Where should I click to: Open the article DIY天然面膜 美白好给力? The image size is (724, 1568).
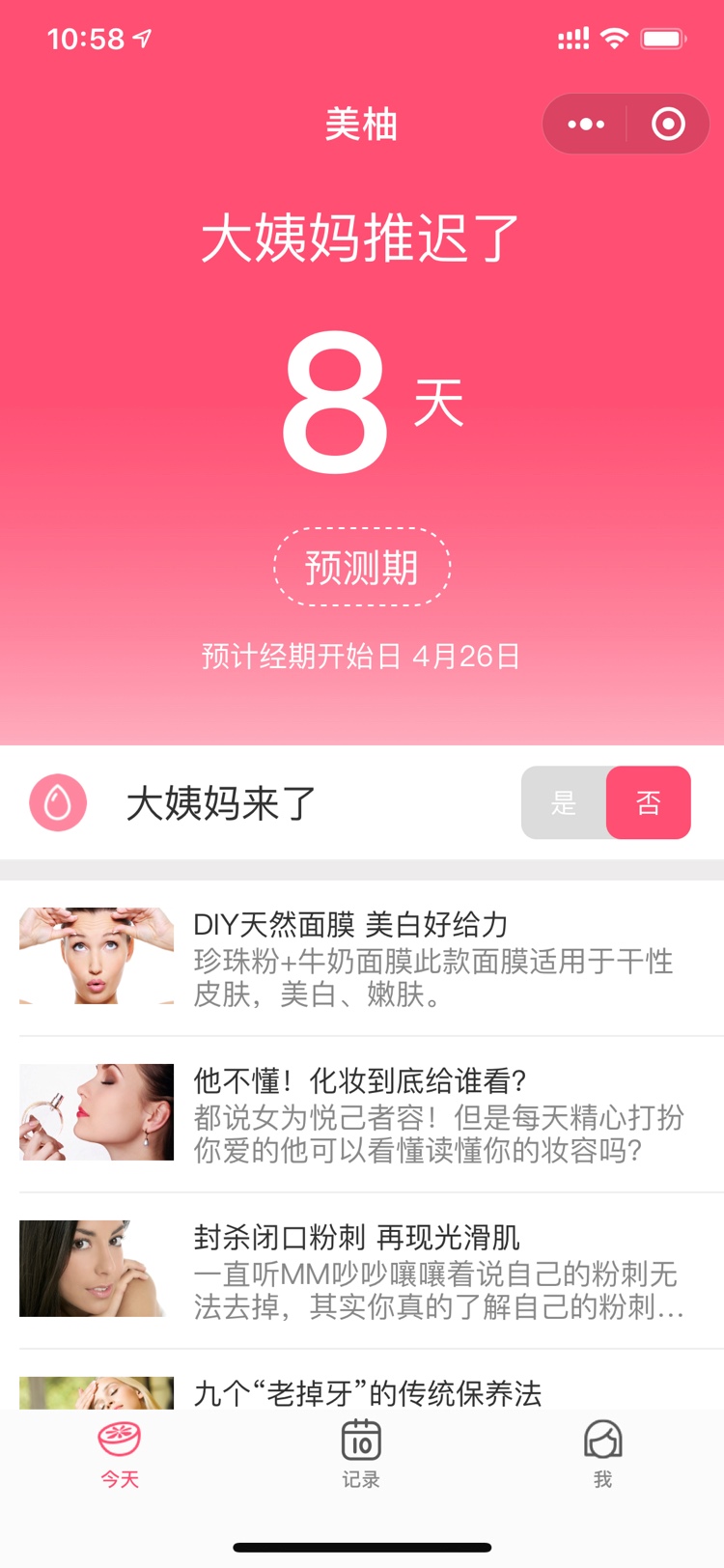click(x=362, y=957)
